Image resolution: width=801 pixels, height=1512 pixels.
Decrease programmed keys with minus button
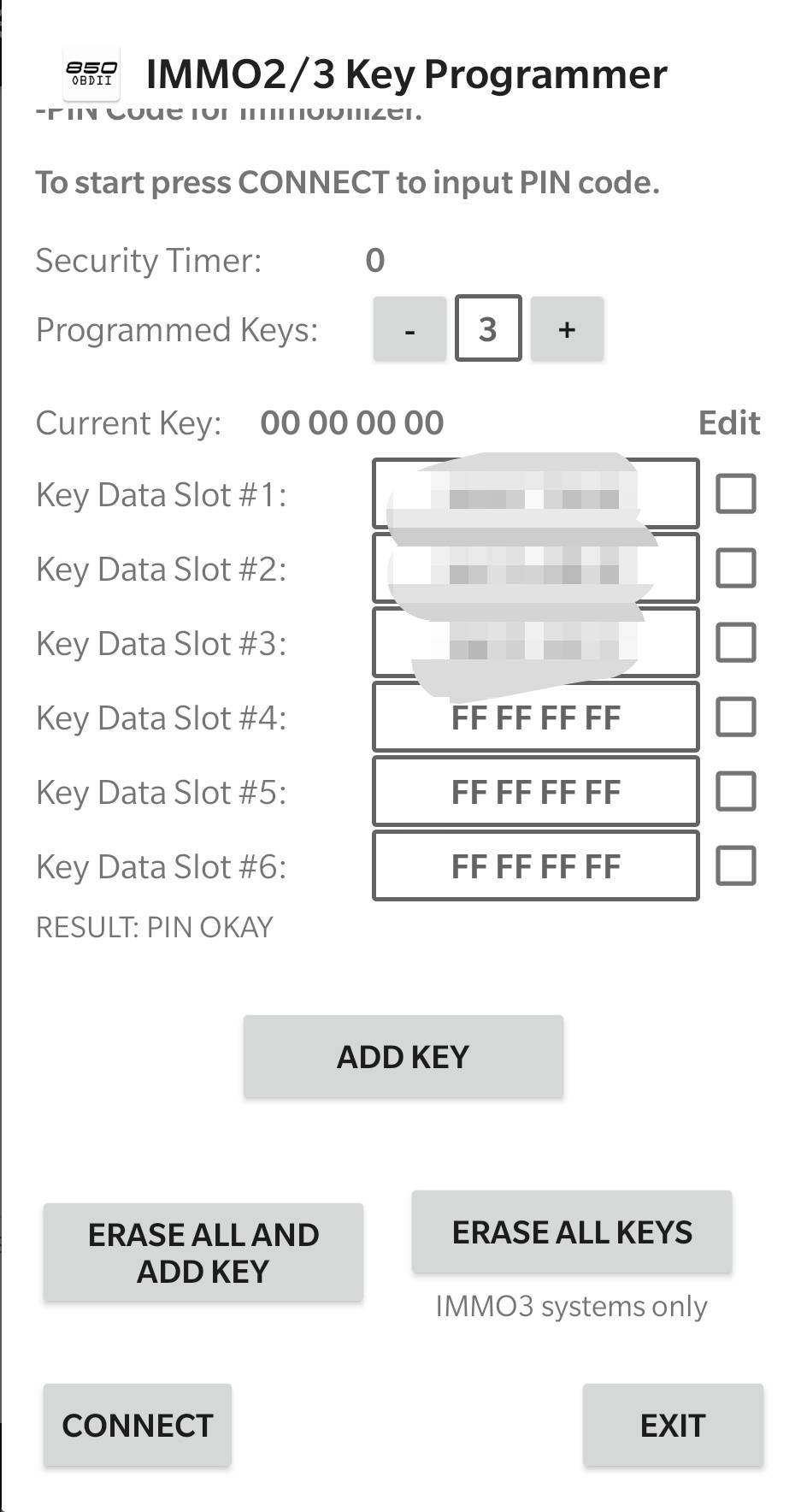coord(409,329)
